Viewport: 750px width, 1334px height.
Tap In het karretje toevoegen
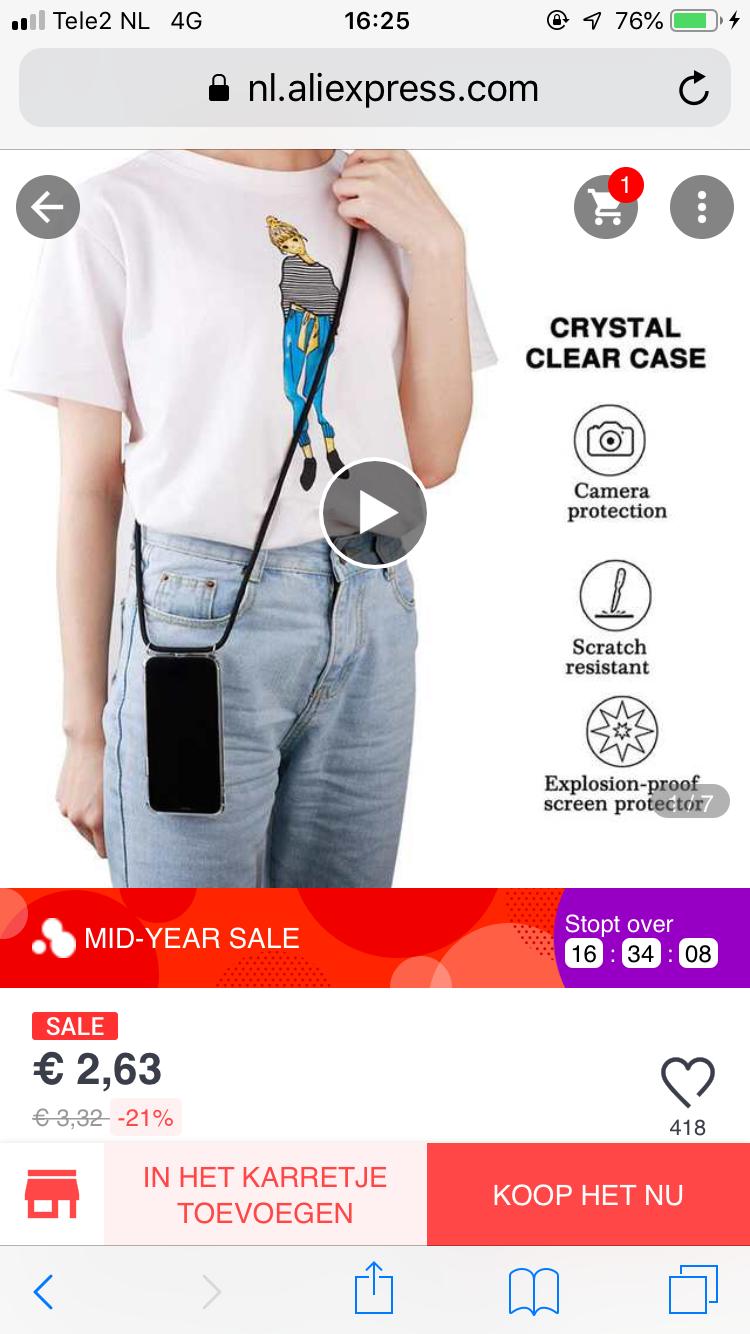265,1194
